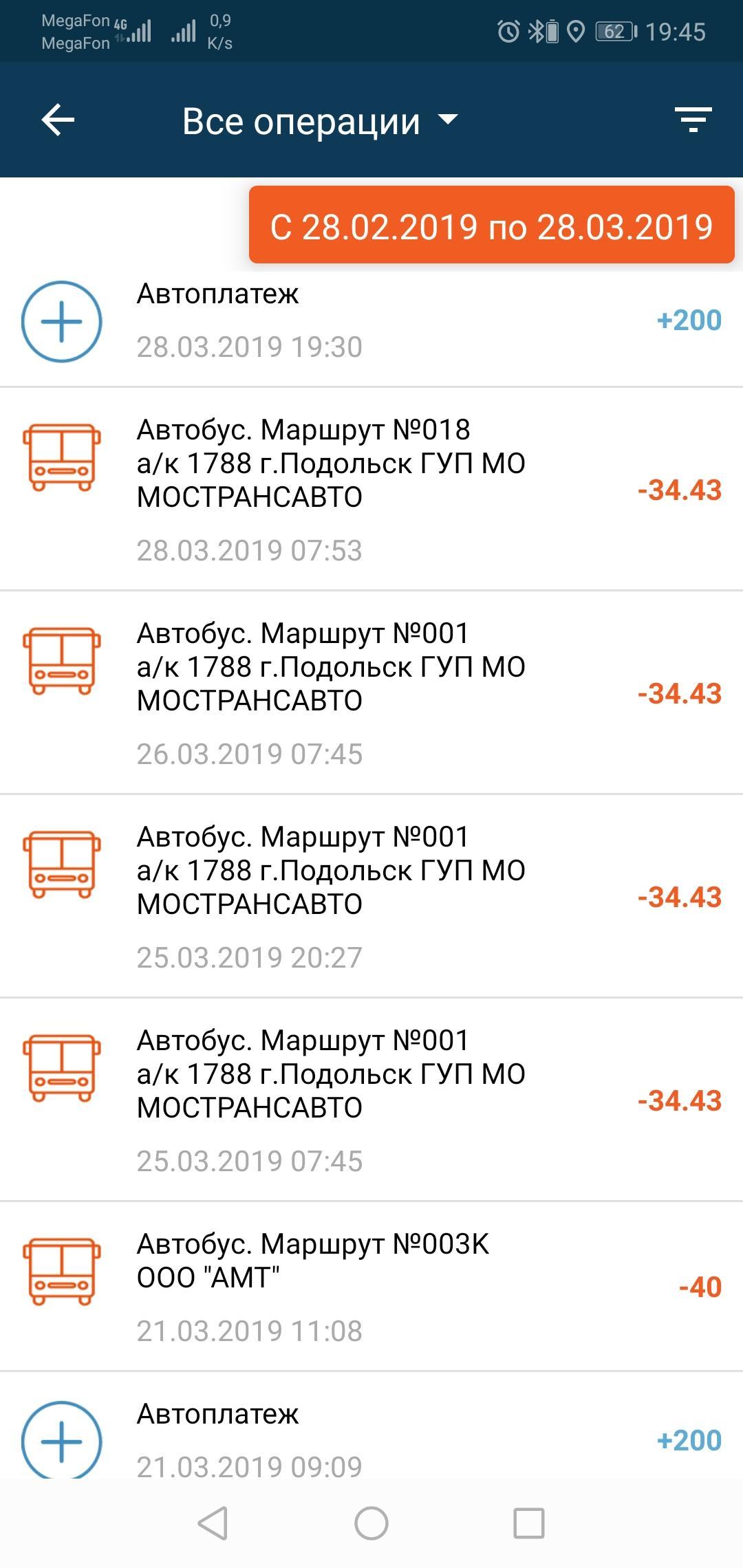Open recent apps from the navigation bar
The image size is (743, 1568).
point(529,1523)
